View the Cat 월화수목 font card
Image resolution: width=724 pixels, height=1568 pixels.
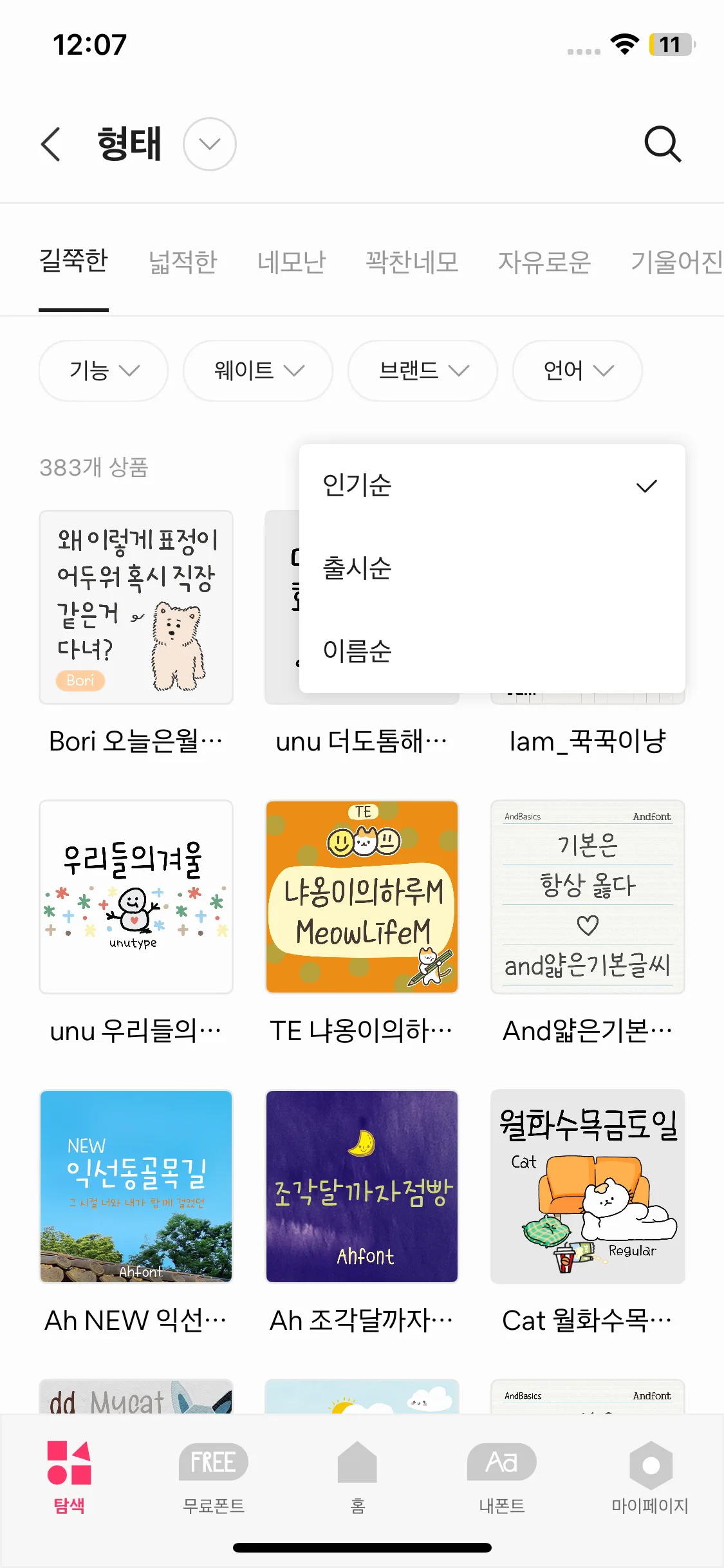pyautogui.click(x=588, y=1186)
